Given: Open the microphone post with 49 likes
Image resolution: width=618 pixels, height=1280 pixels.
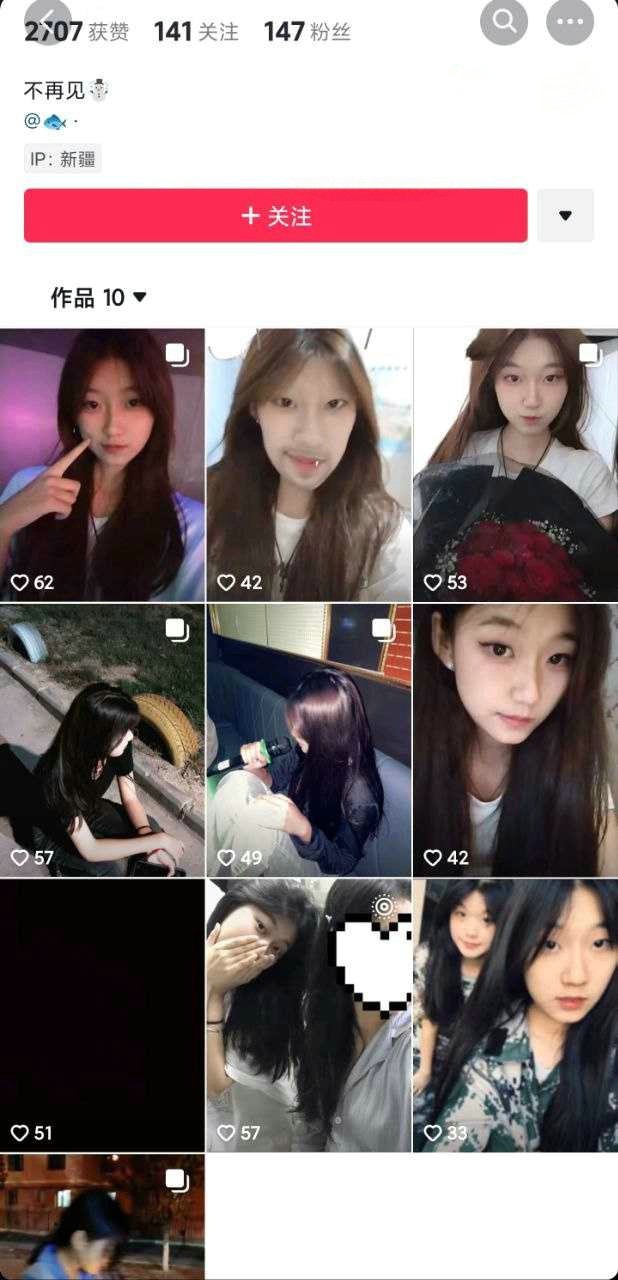Looking at the screenshot, I should point(308,740).
